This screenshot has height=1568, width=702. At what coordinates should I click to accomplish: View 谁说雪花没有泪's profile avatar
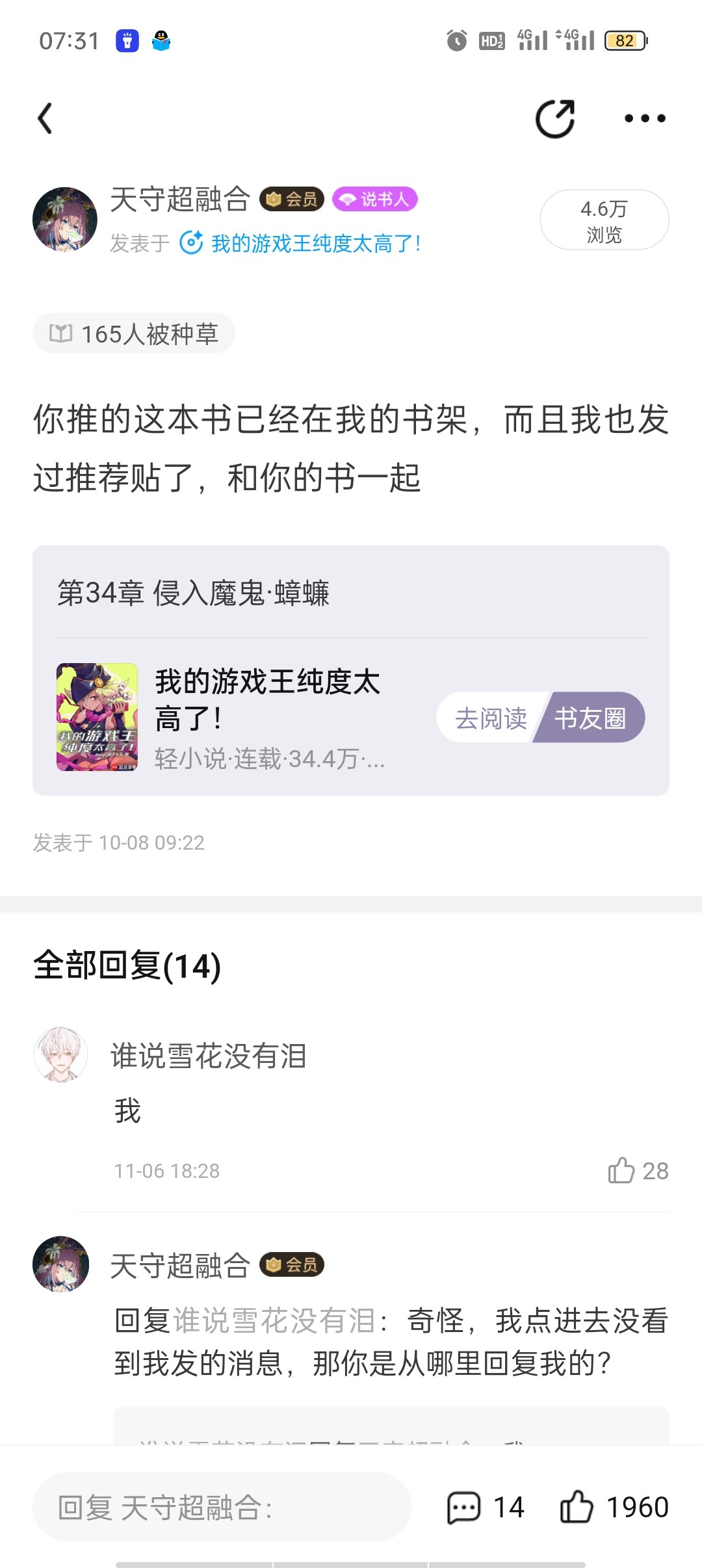(60, 1054)
